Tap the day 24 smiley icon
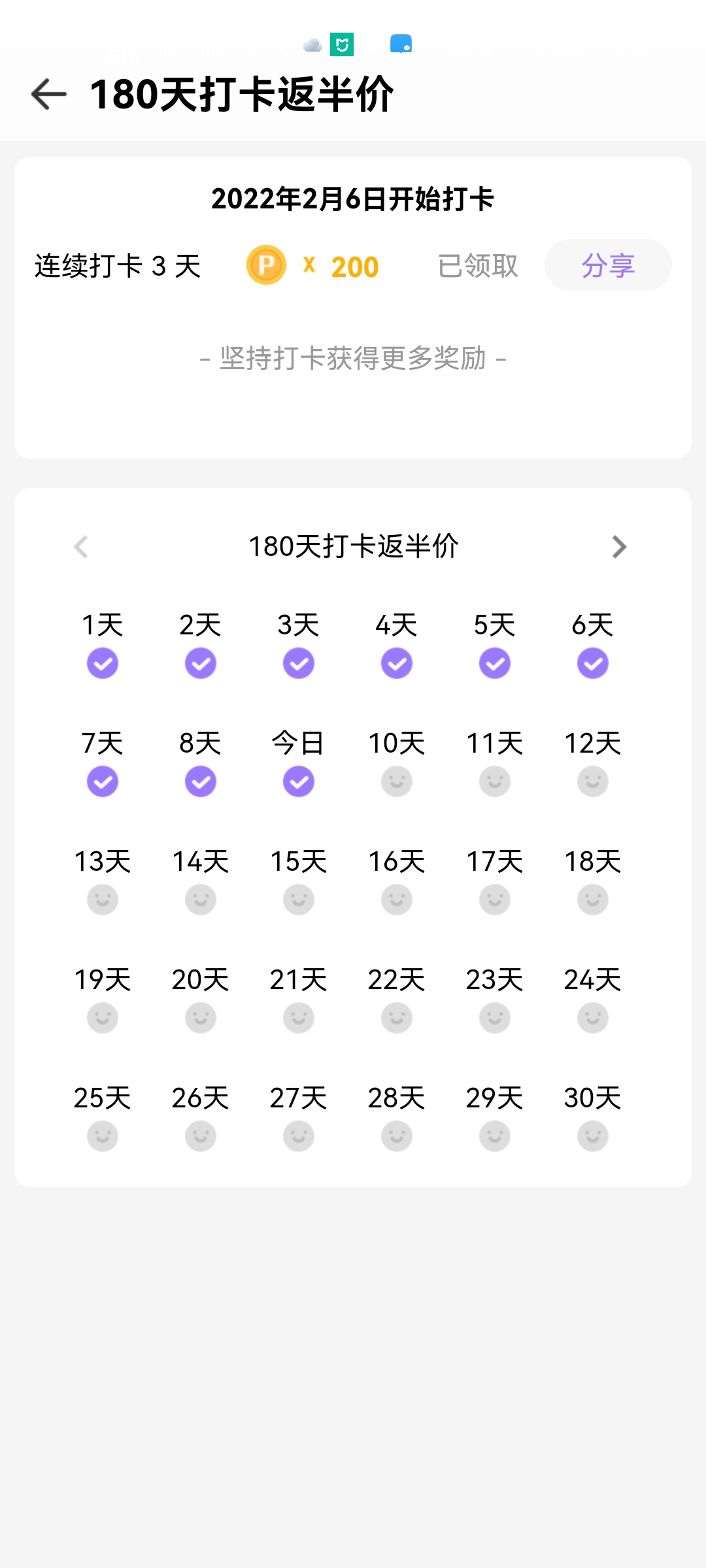Image resolution: width=706 pixels, height=1568 pixels. 592,1017
